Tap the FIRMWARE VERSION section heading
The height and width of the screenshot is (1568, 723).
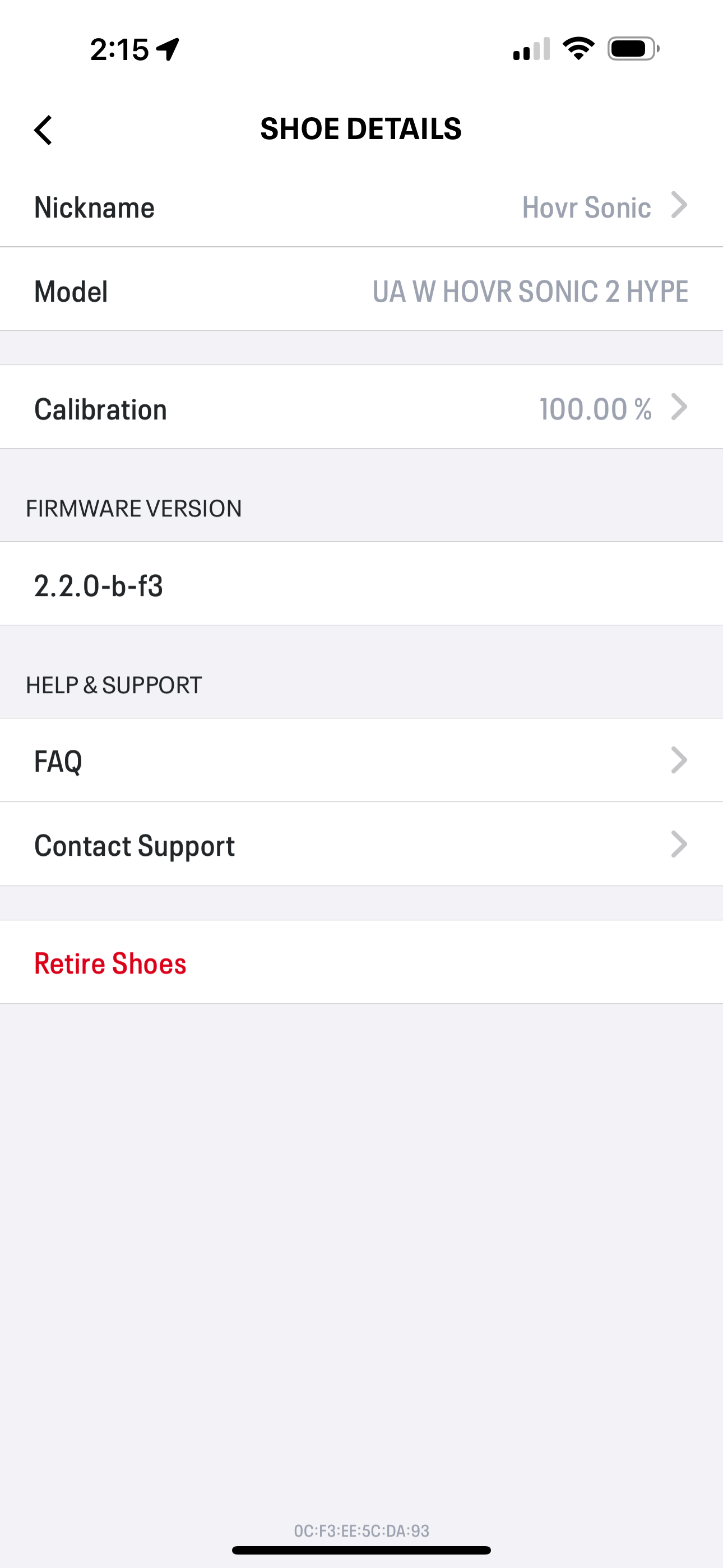click(134, 508)
